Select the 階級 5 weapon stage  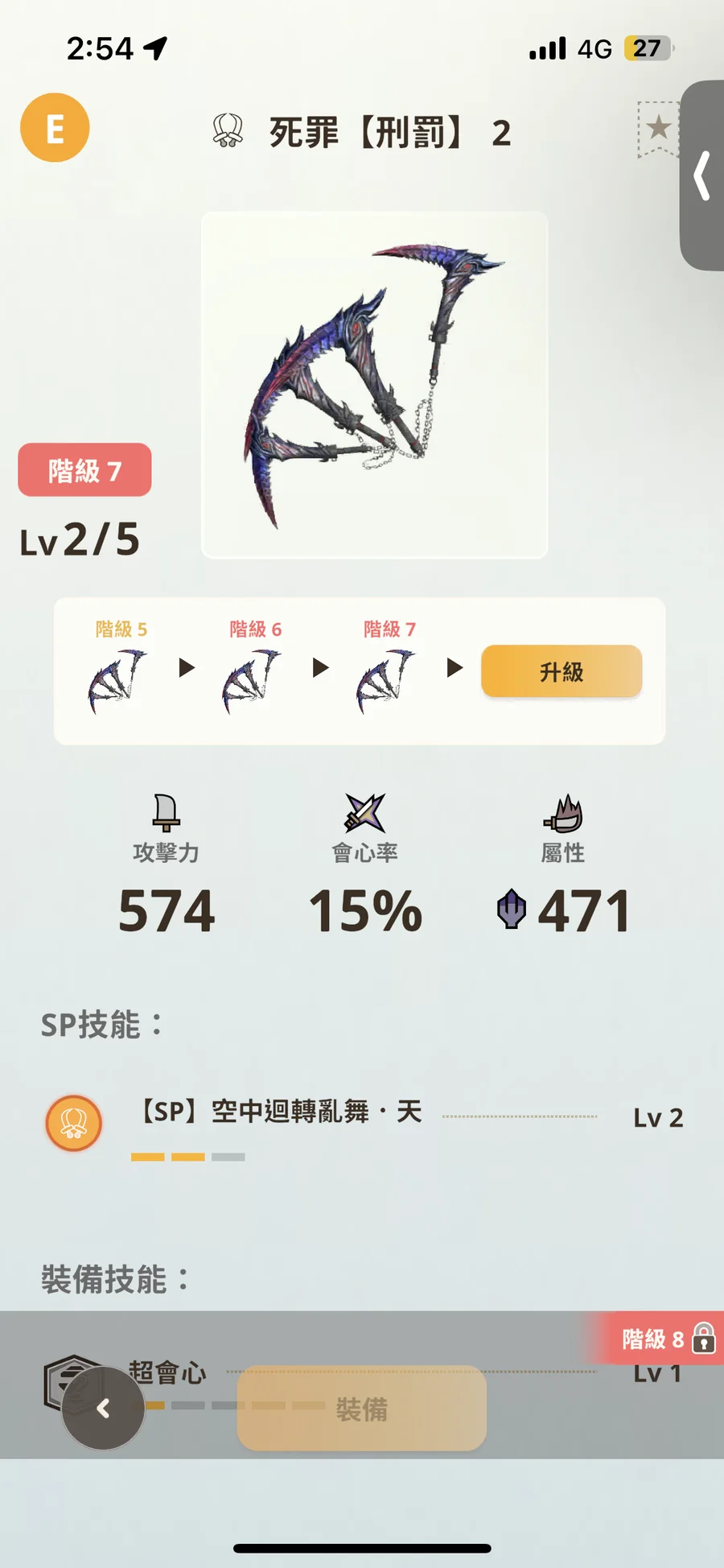[119, 667]
